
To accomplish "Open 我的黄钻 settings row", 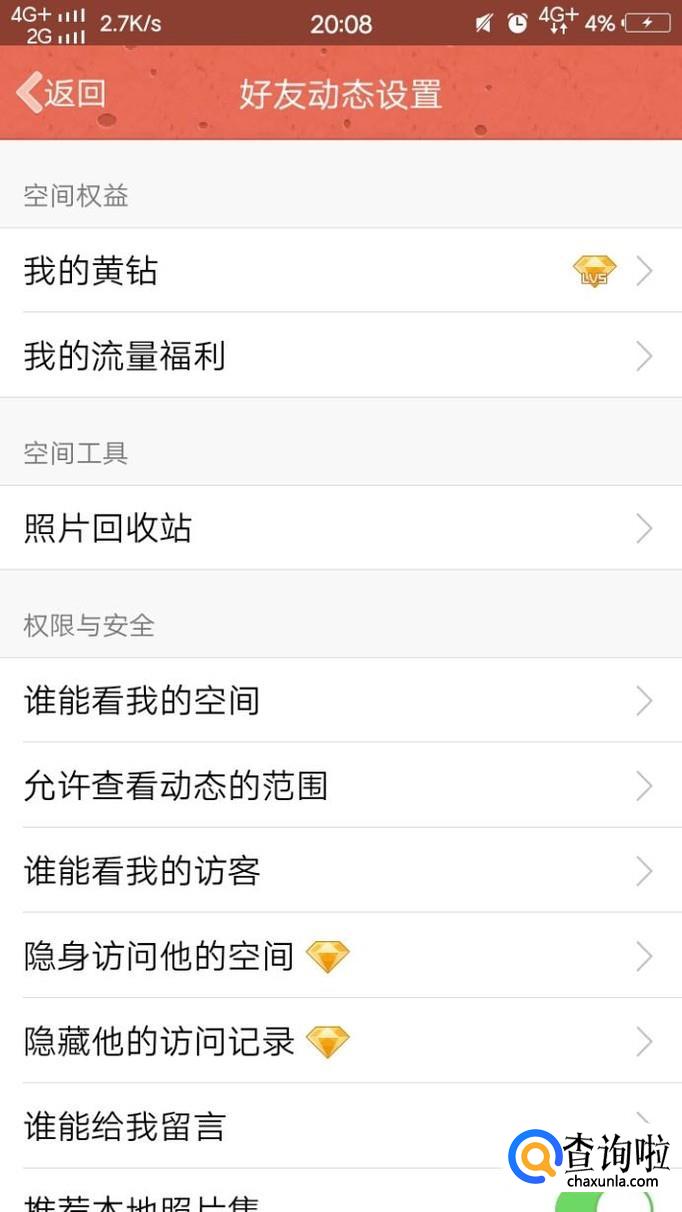I will tap(340, 271).
